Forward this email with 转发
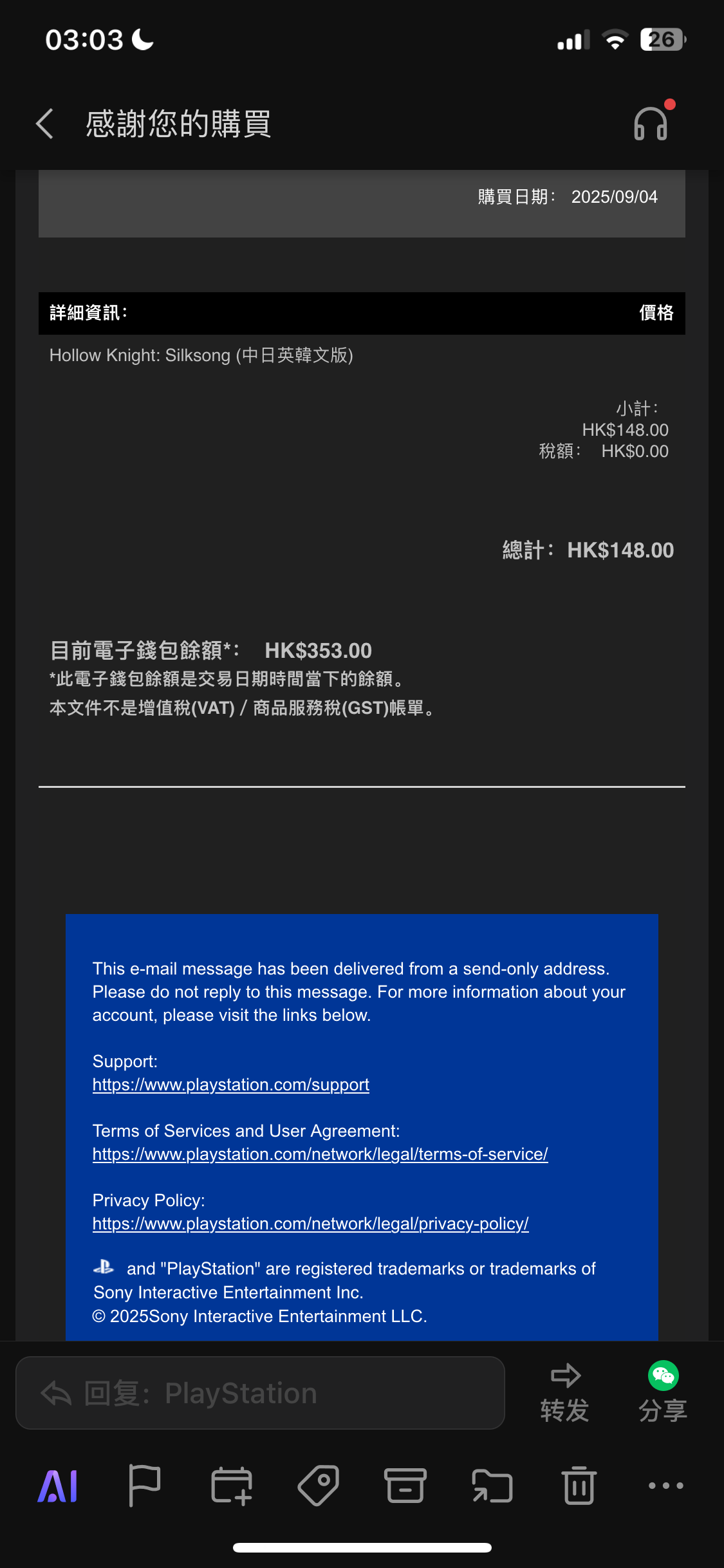Image resolution: width=724 pixels, height=1568 pixels. [x=565, y=1393]
